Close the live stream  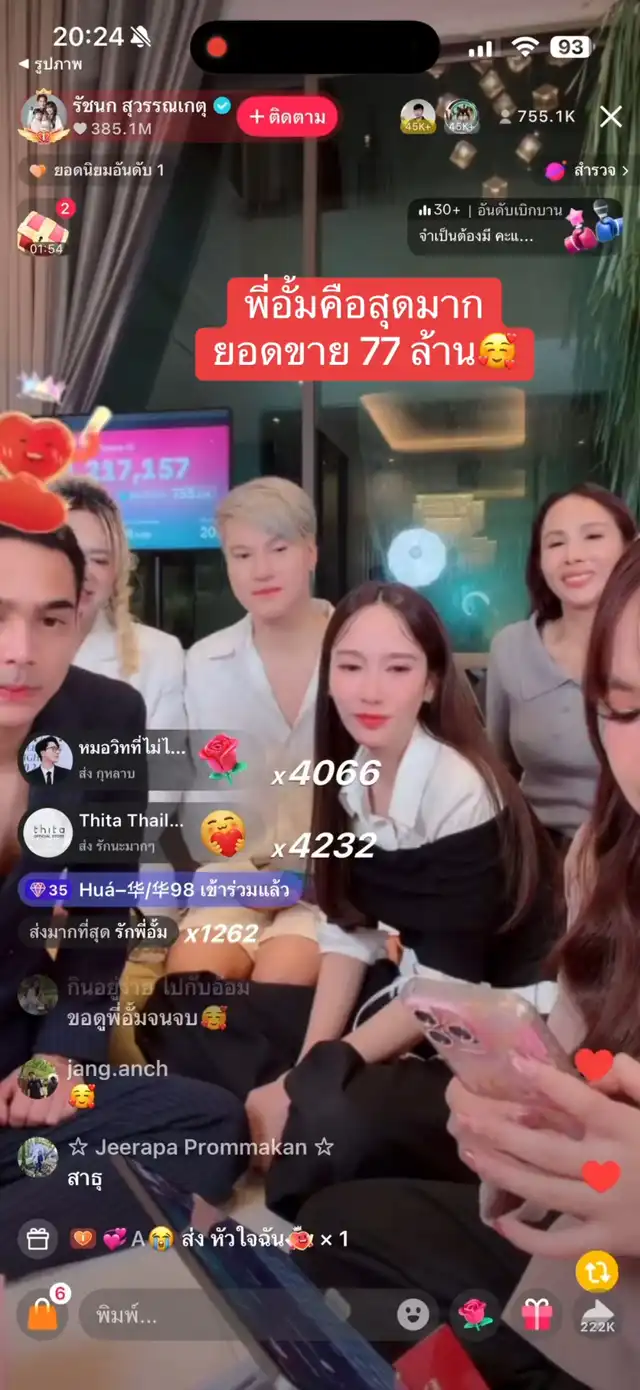611,117
